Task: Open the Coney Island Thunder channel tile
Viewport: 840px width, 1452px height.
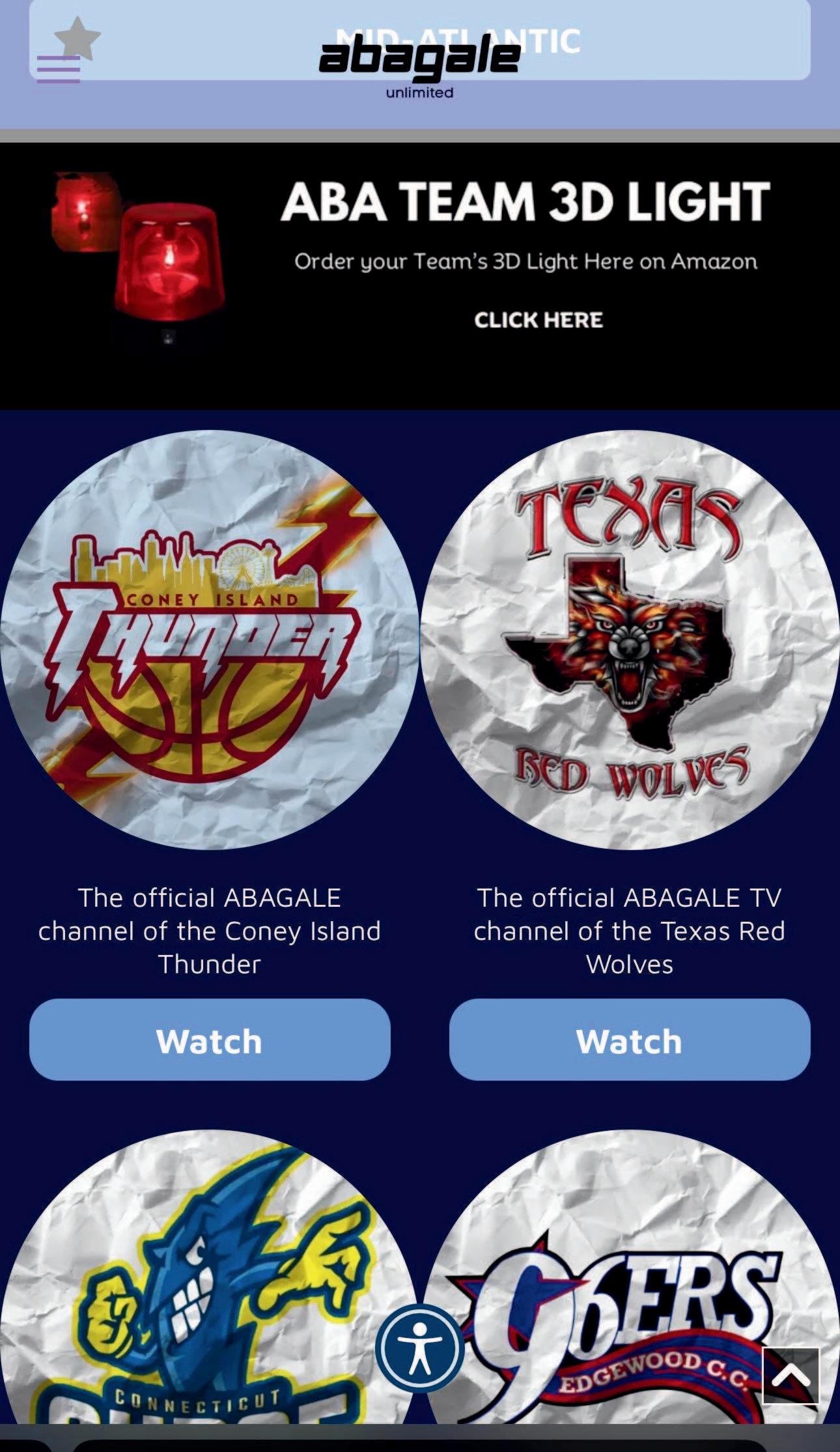Action: (210, 640)
